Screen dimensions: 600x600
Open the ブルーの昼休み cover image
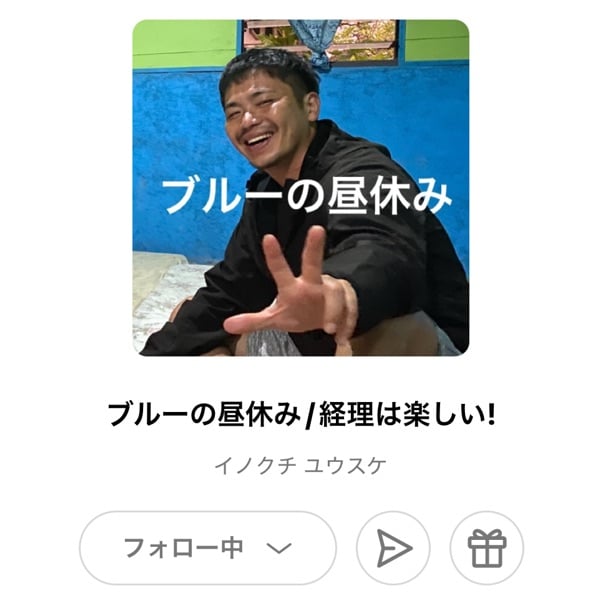pos(301,188)
